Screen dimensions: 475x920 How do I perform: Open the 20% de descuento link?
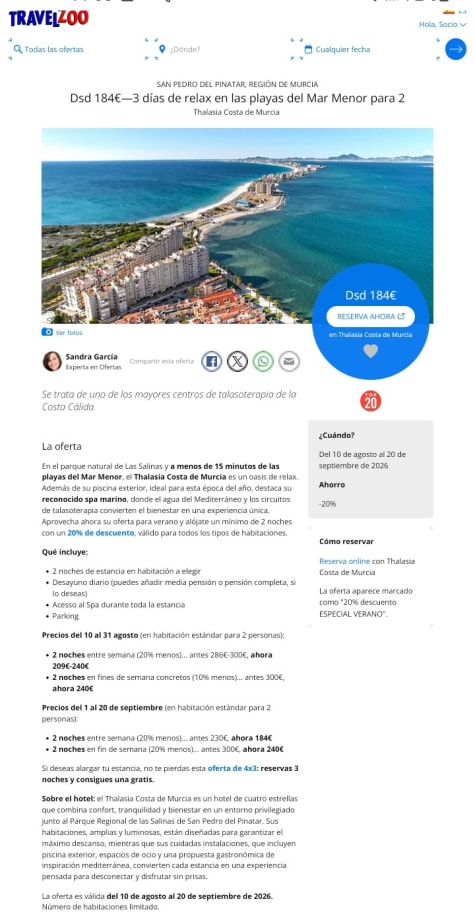[101, 533]
